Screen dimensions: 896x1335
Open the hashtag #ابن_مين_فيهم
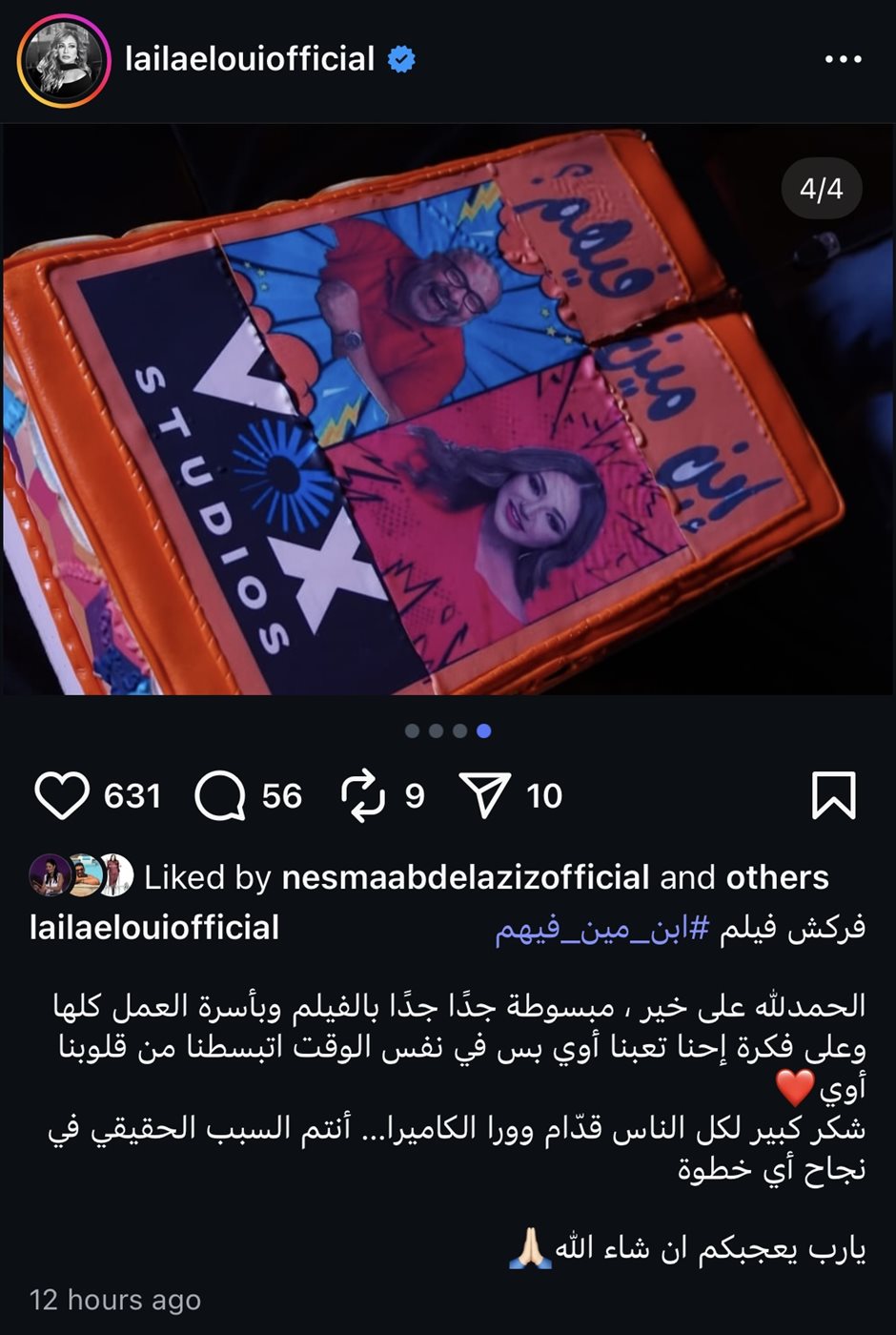[x=602, y=930]
